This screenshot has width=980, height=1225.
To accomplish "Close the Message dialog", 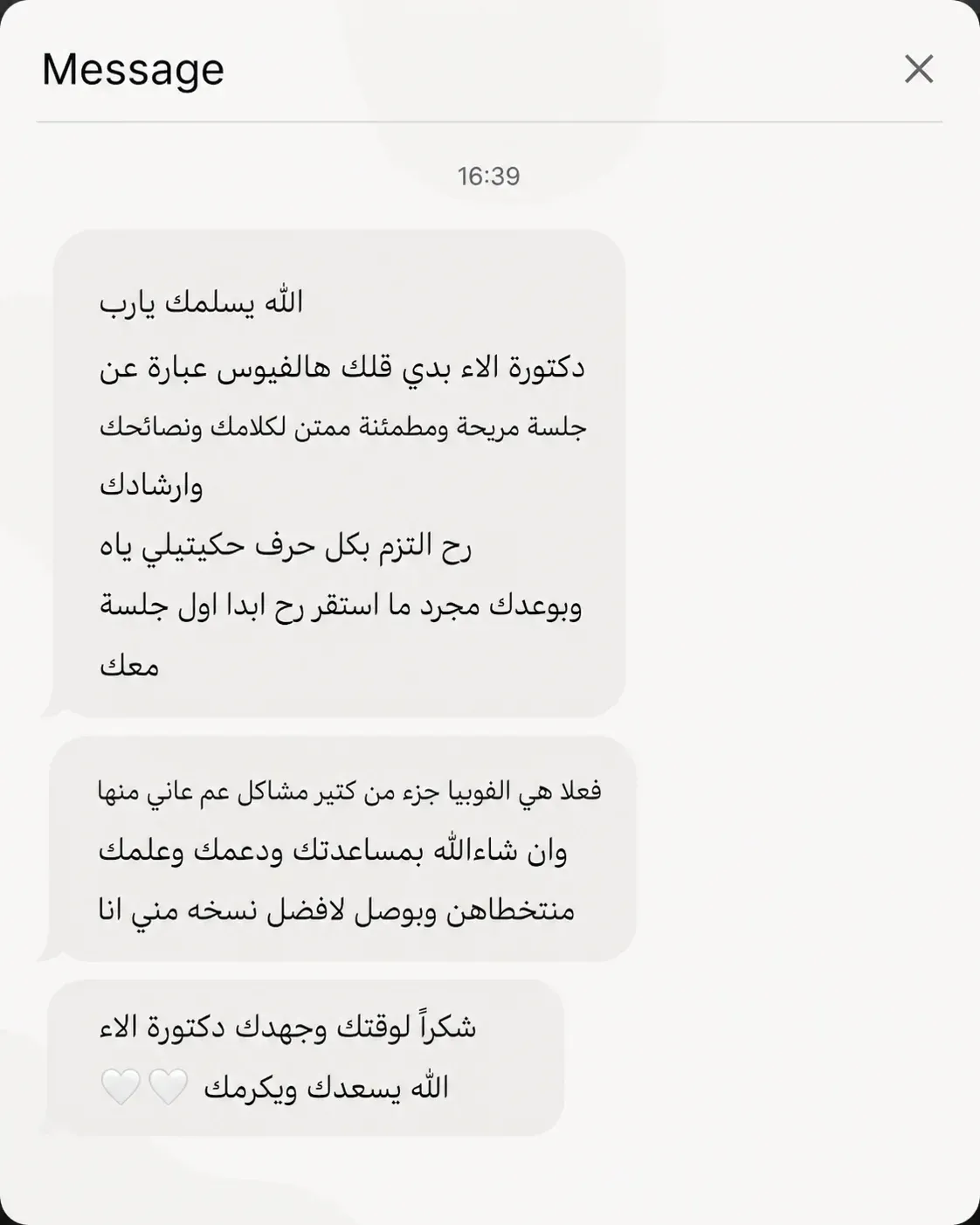I will click(919, 69).
